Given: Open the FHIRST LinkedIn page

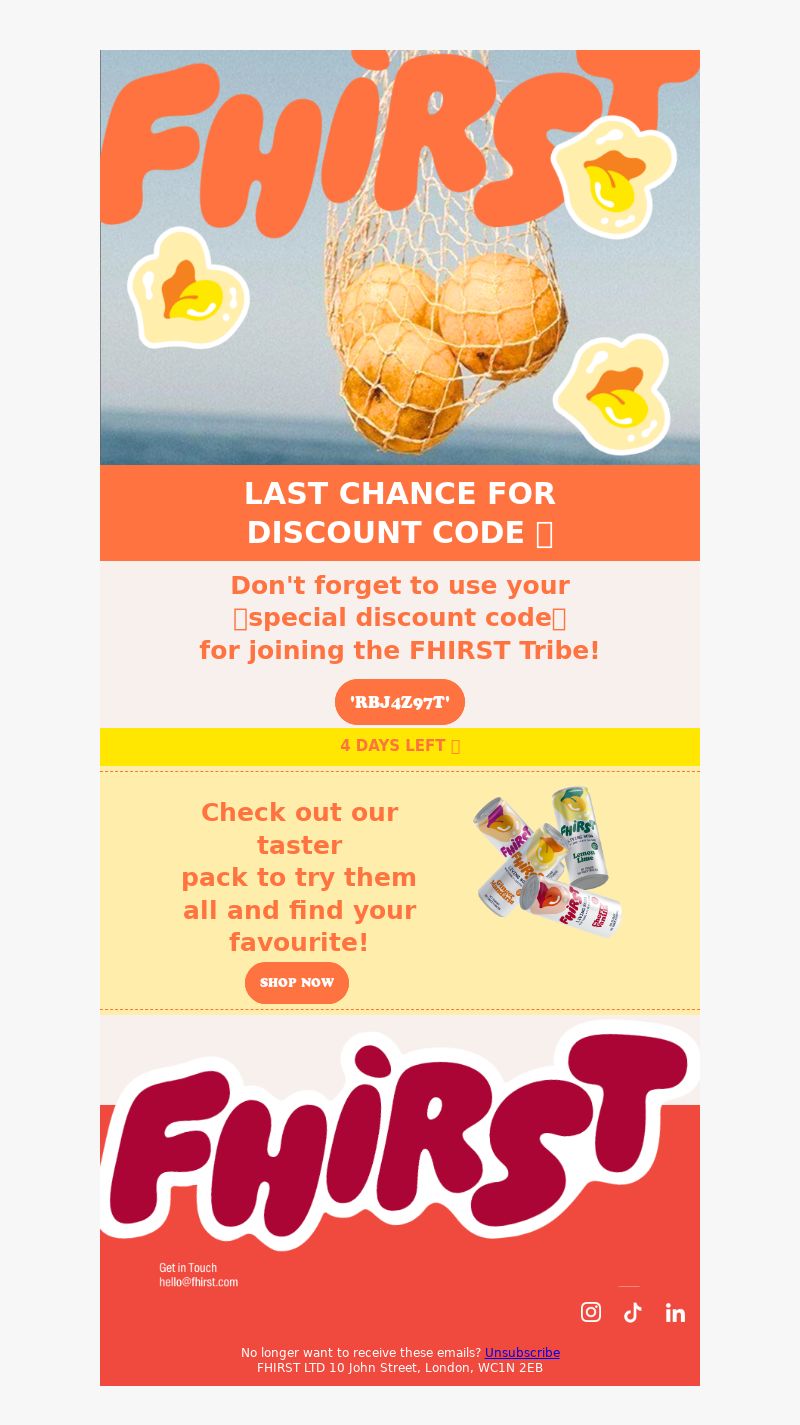Looking at the screenshot, I should (x=675, y=1312).
